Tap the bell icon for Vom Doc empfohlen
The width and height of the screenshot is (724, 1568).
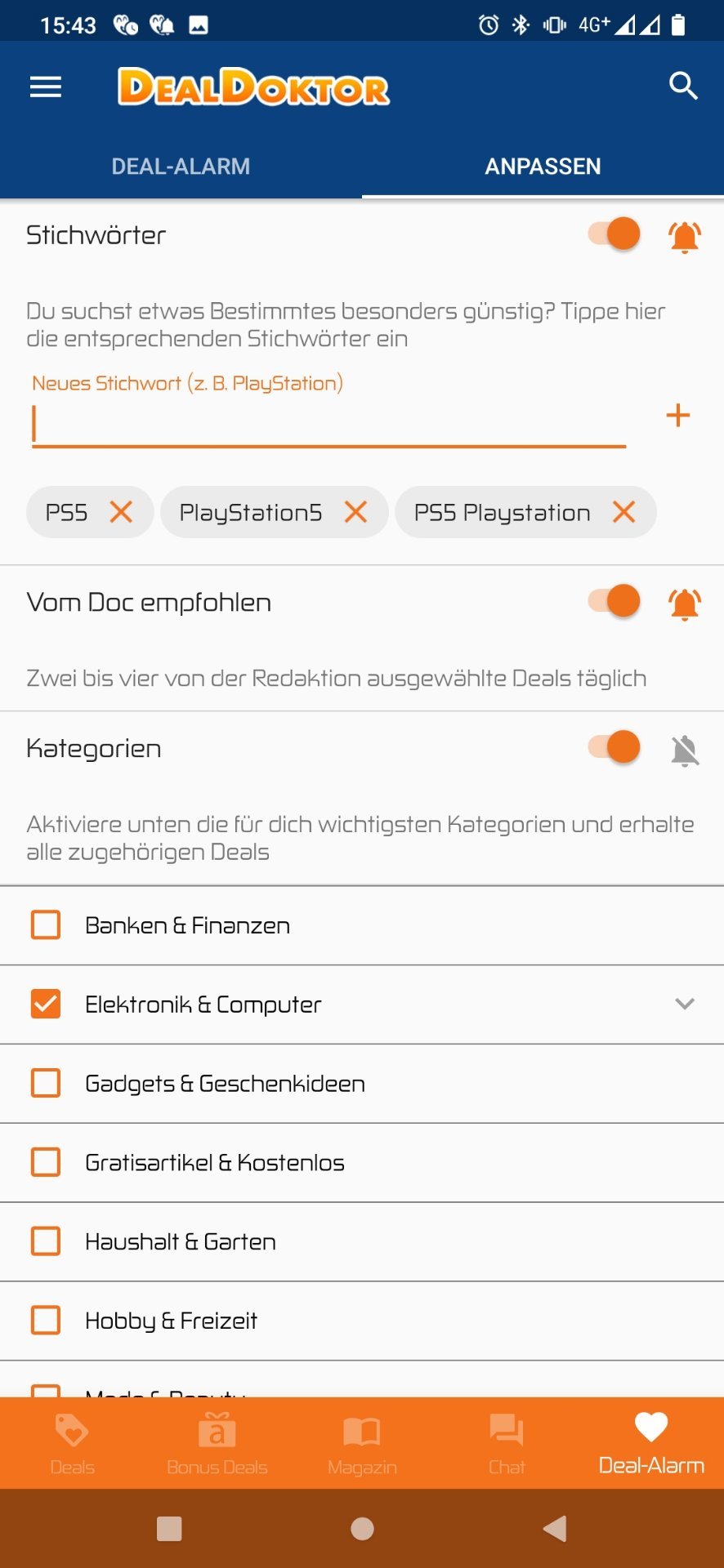685,604
